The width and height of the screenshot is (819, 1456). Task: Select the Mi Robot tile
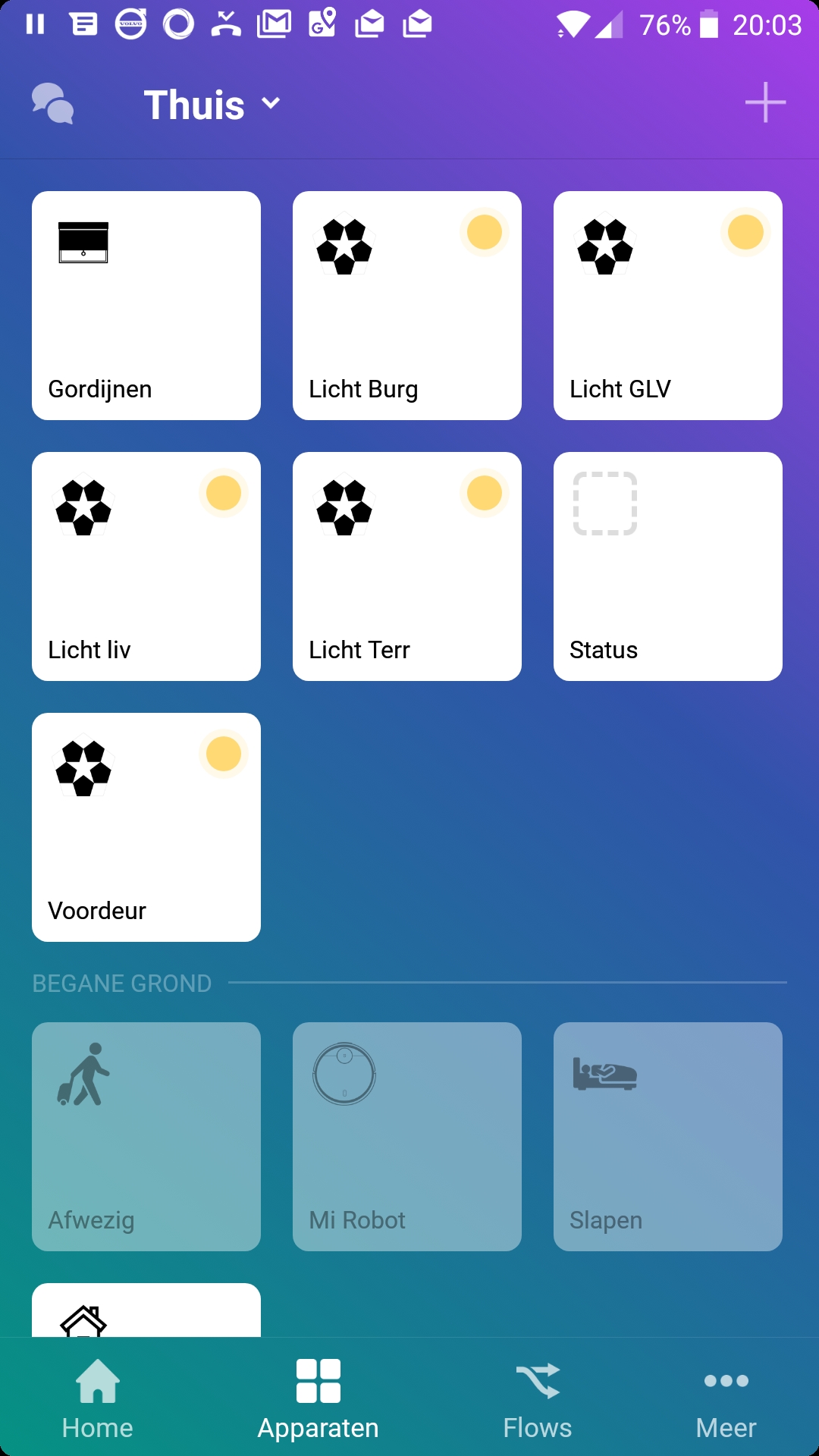tap(407, 1137)
